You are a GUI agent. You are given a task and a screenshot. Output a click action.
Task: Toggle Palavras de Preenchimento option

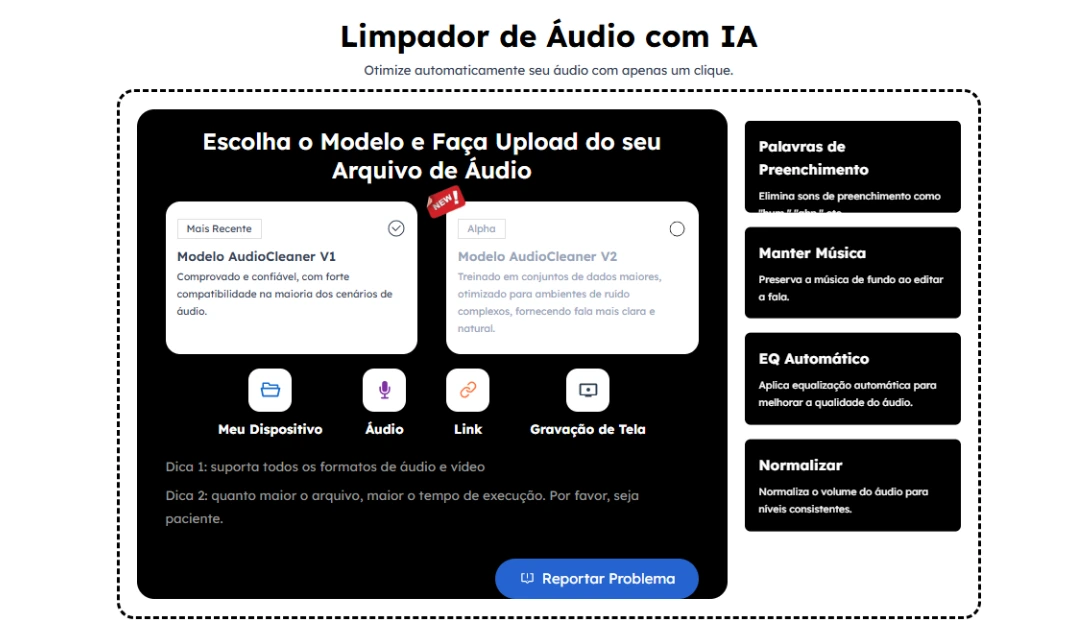coord(852,166)
